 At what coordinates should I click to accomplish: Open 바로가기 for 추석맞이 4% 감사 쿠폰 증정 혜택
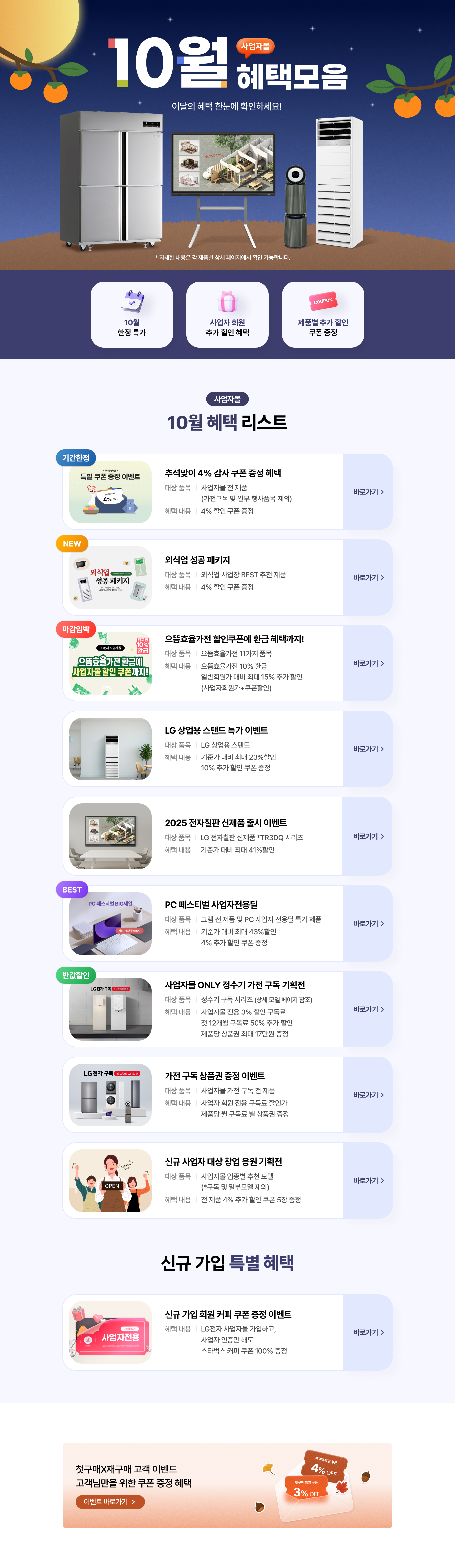(x=368, y=492)
